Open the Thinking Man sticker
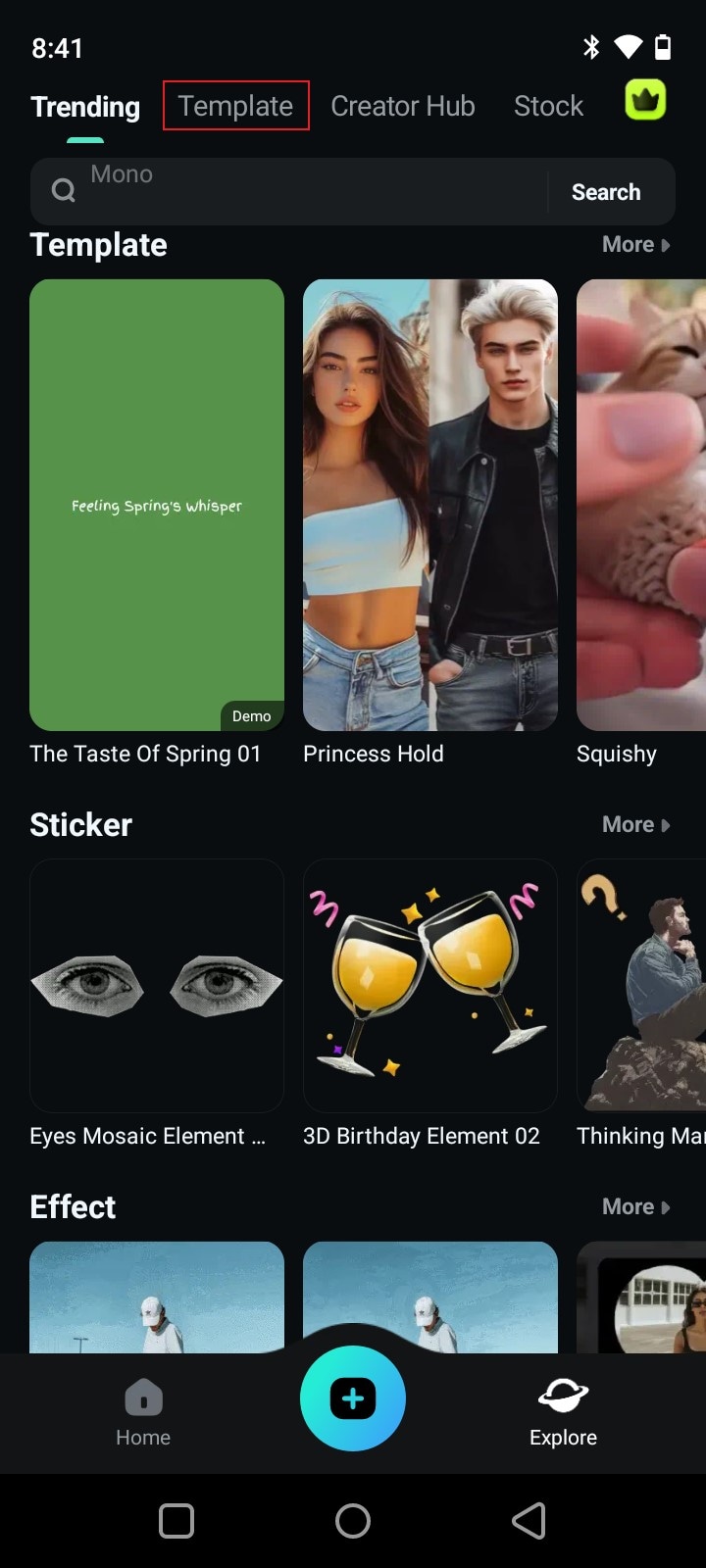 click(641, 985)
